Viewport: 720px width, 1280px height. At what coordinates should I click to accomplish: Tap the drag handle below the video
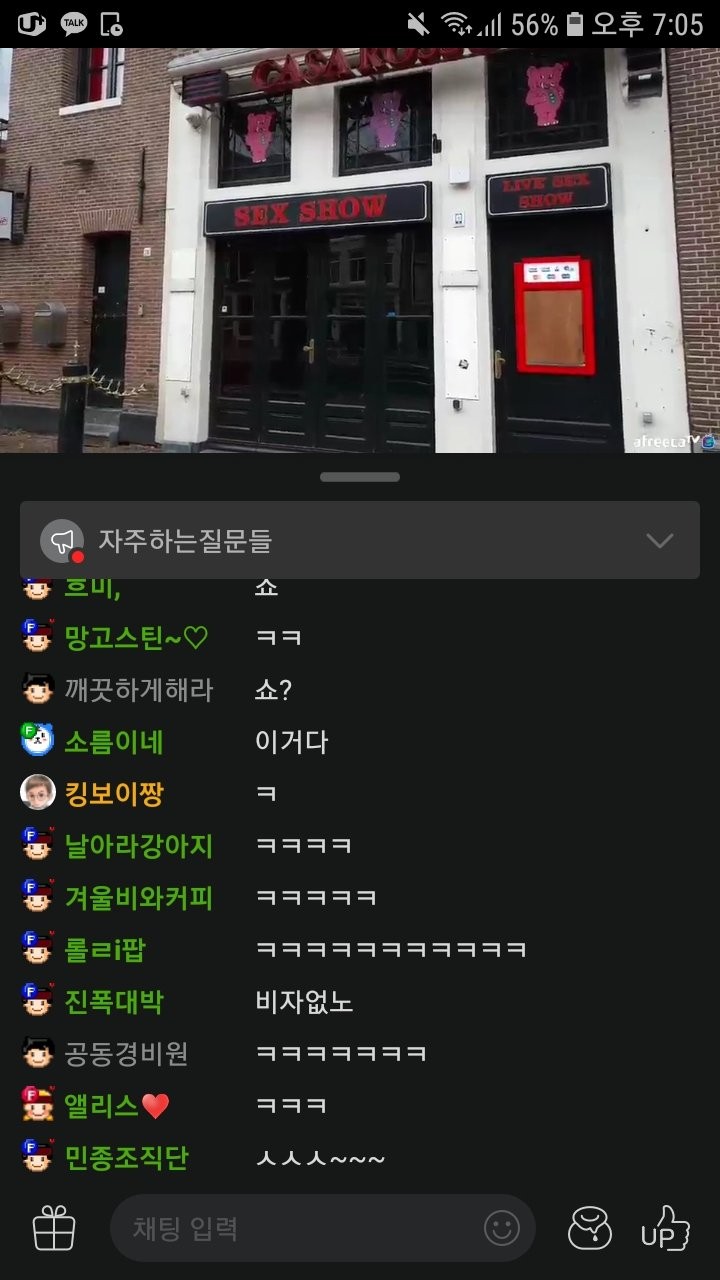click(x=360, y=477)
